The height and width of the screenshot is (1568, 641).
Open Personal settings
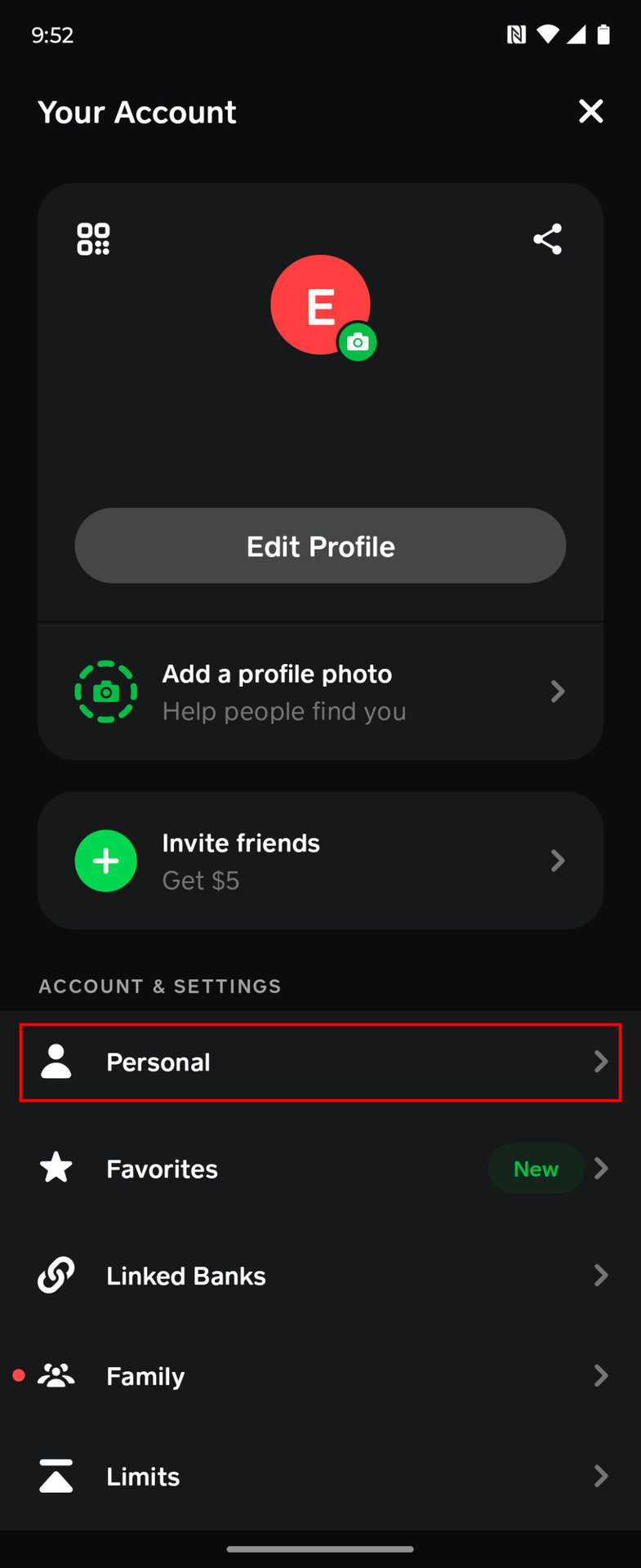[x=320, y=1062]
